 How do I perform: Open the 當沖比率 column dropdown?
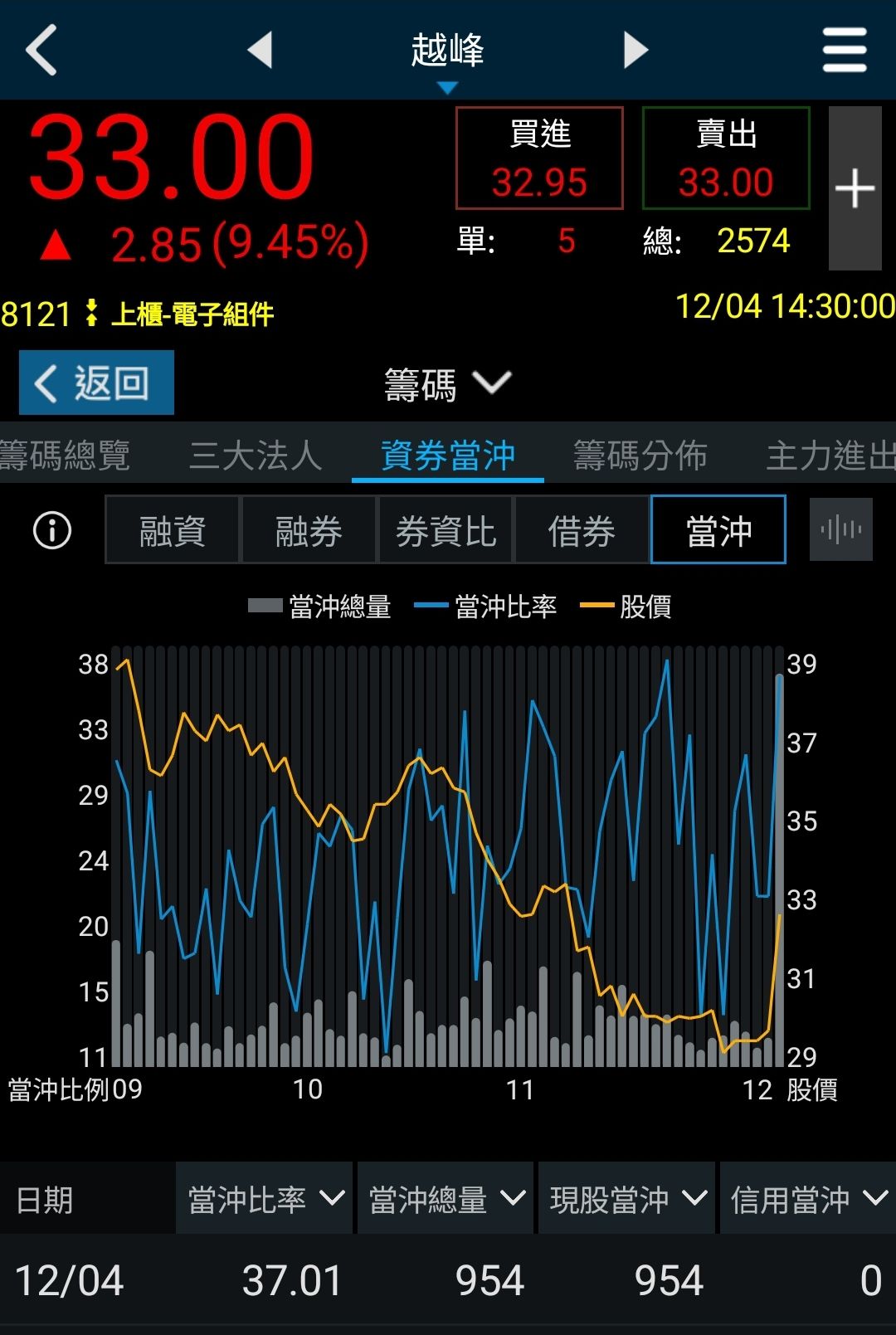265,1199
